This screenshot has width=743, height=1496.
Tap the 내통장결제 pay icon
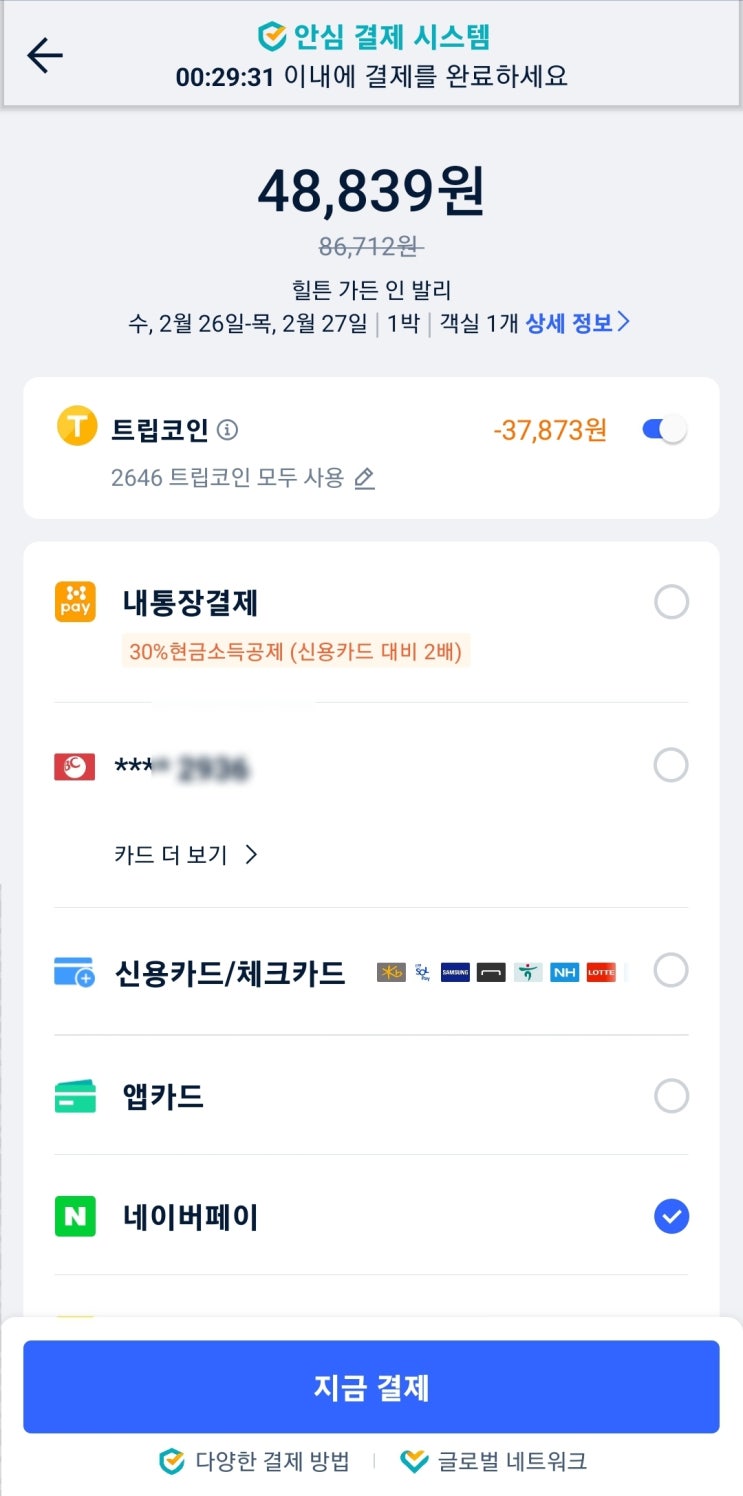(x=75, y=602)
